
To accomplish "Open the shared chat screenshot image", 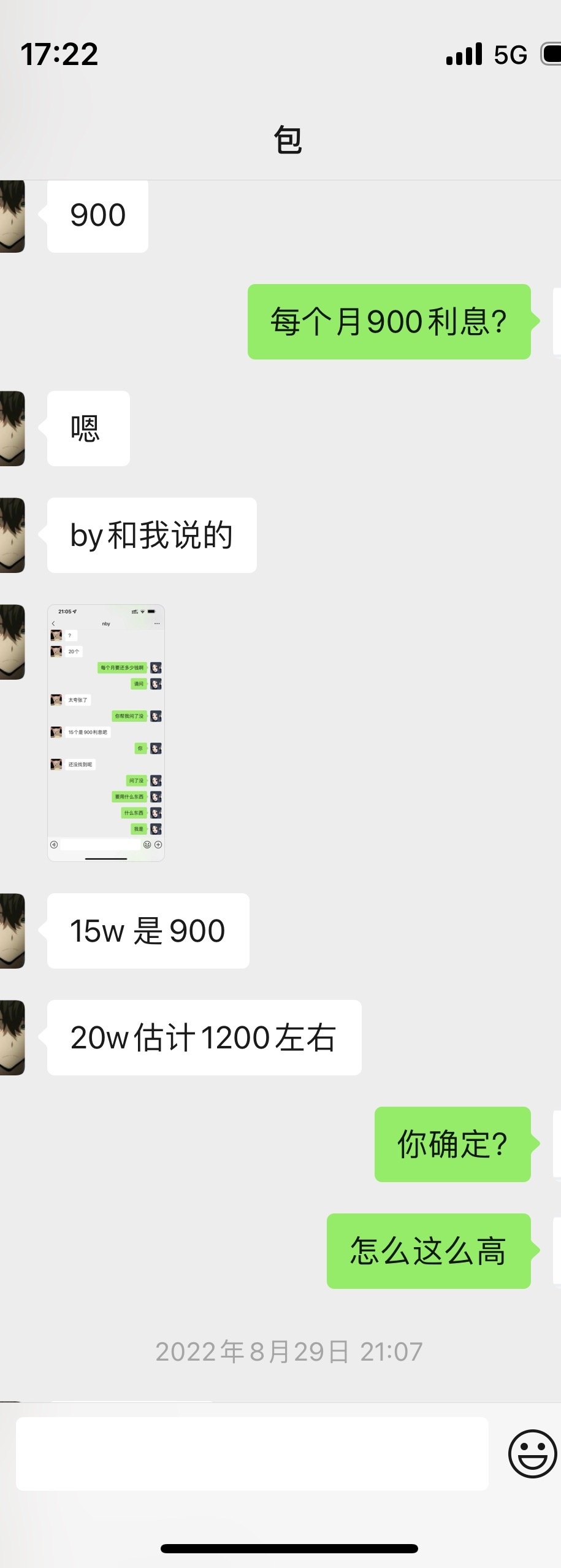I will tap(106, 733).
